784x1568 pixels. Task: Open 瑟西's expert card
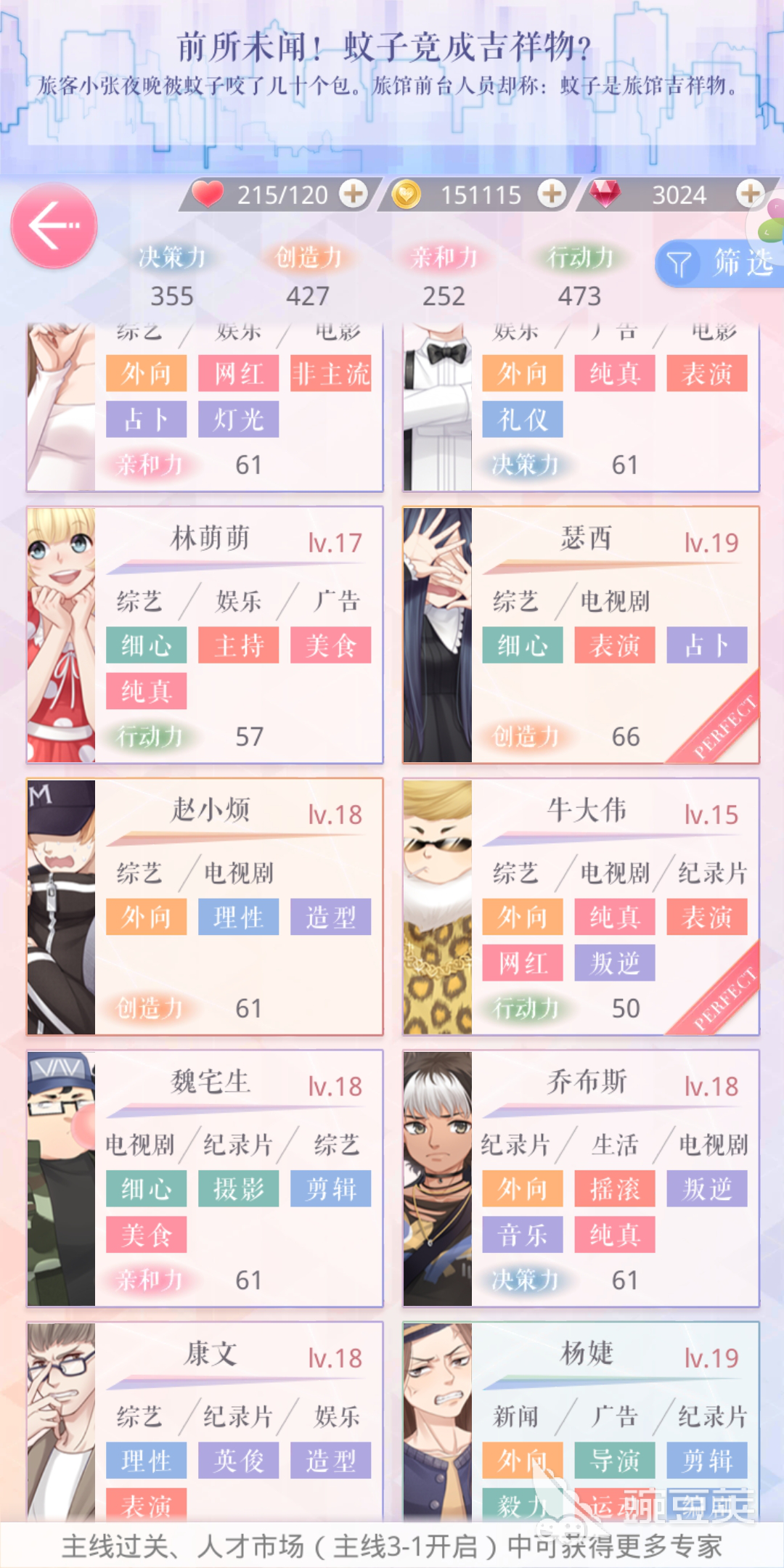click(581, 635)
